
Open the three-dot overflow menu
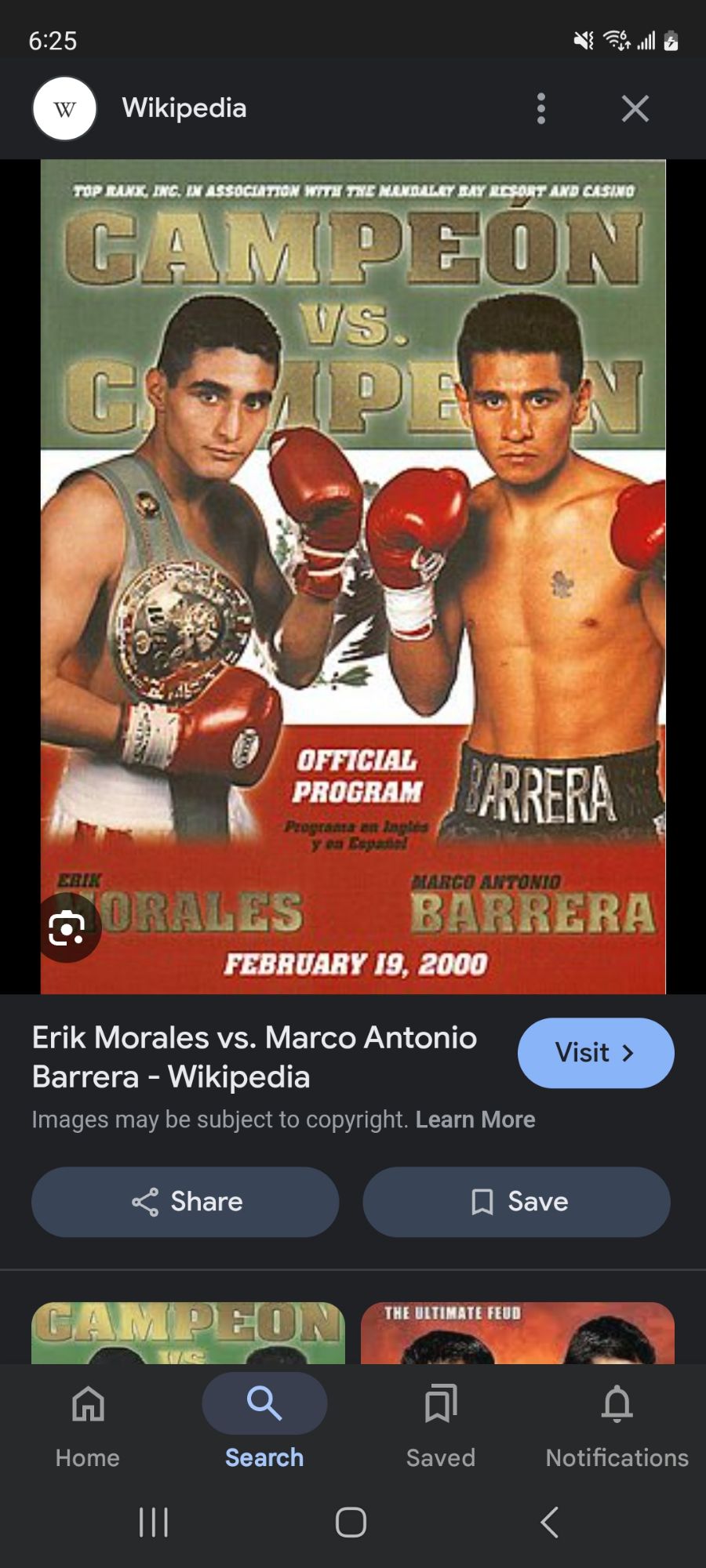tap(540, 108)
